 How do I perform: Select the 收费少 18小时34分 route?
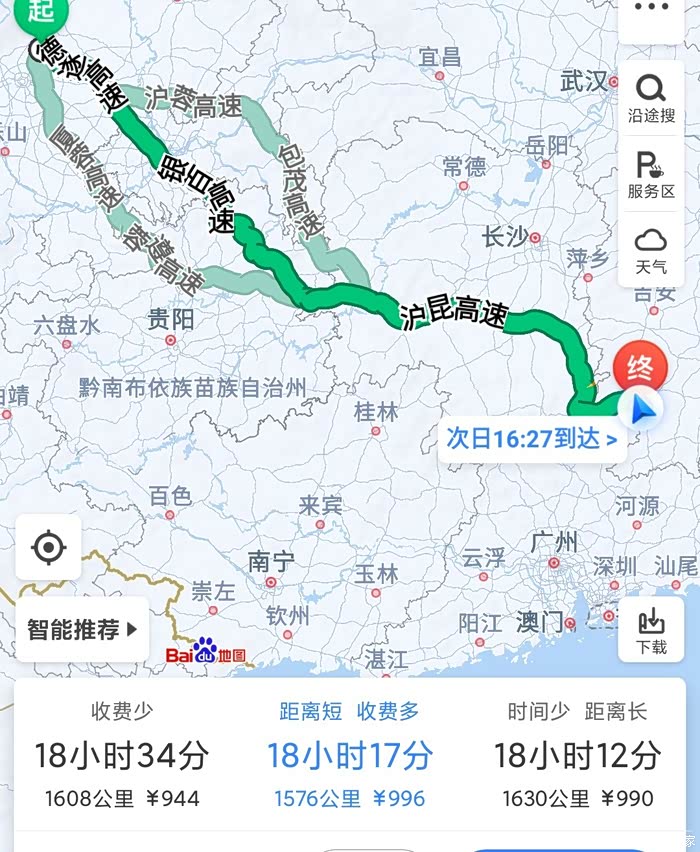coord(122,755)
